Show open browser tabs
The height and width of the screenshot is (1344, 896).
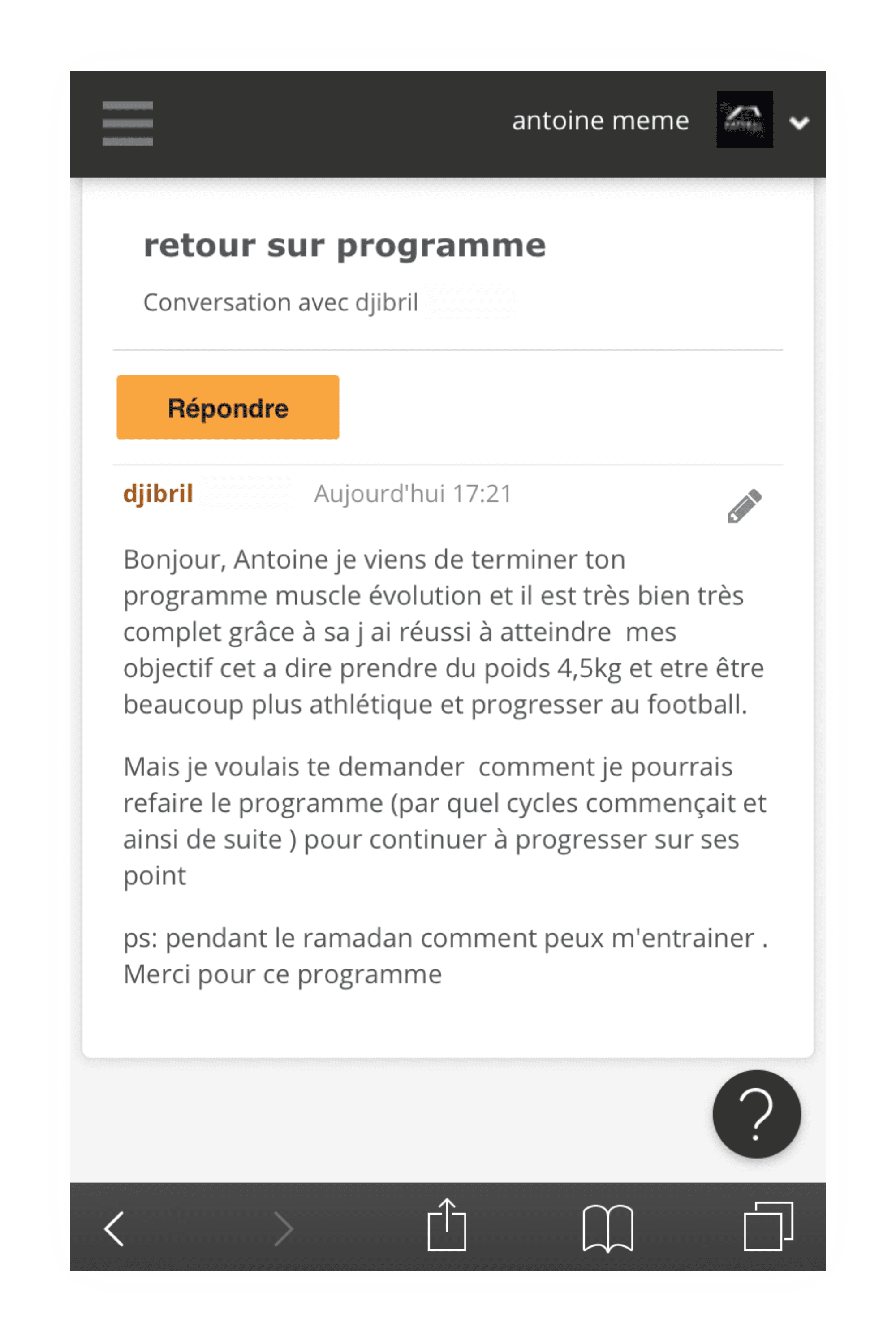(767, 1226)
